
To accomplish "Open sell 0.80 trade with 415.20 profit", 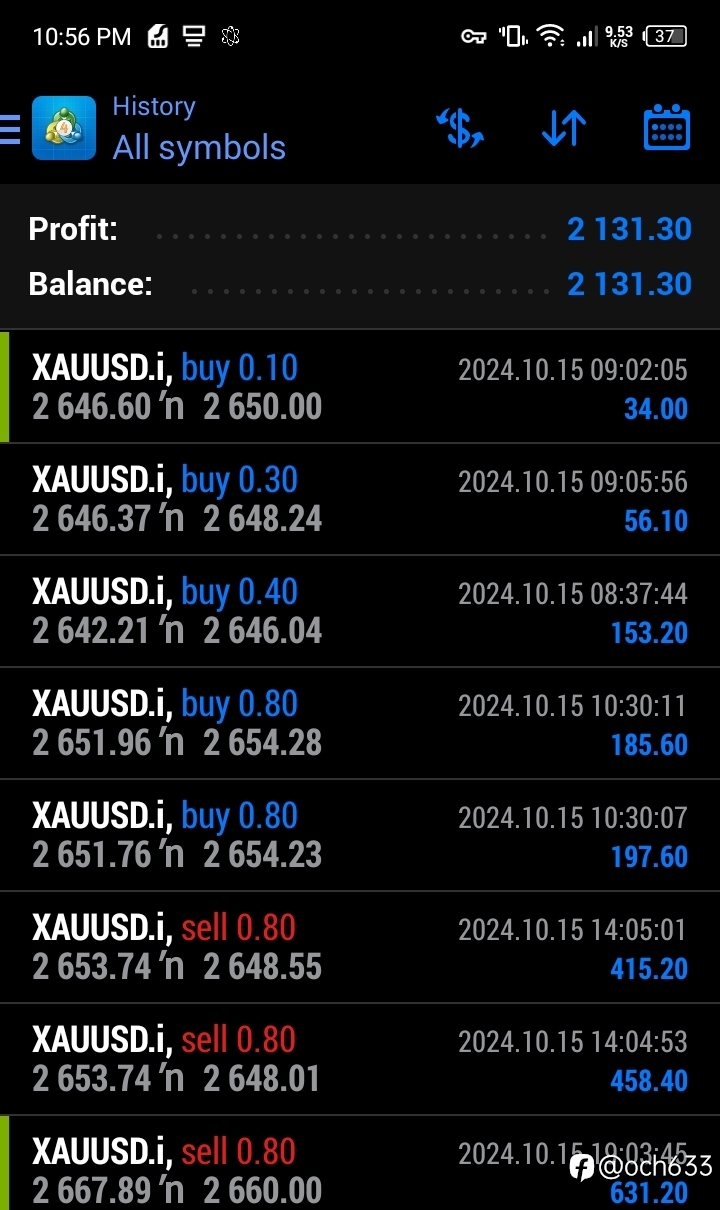I will pos(360,947).
